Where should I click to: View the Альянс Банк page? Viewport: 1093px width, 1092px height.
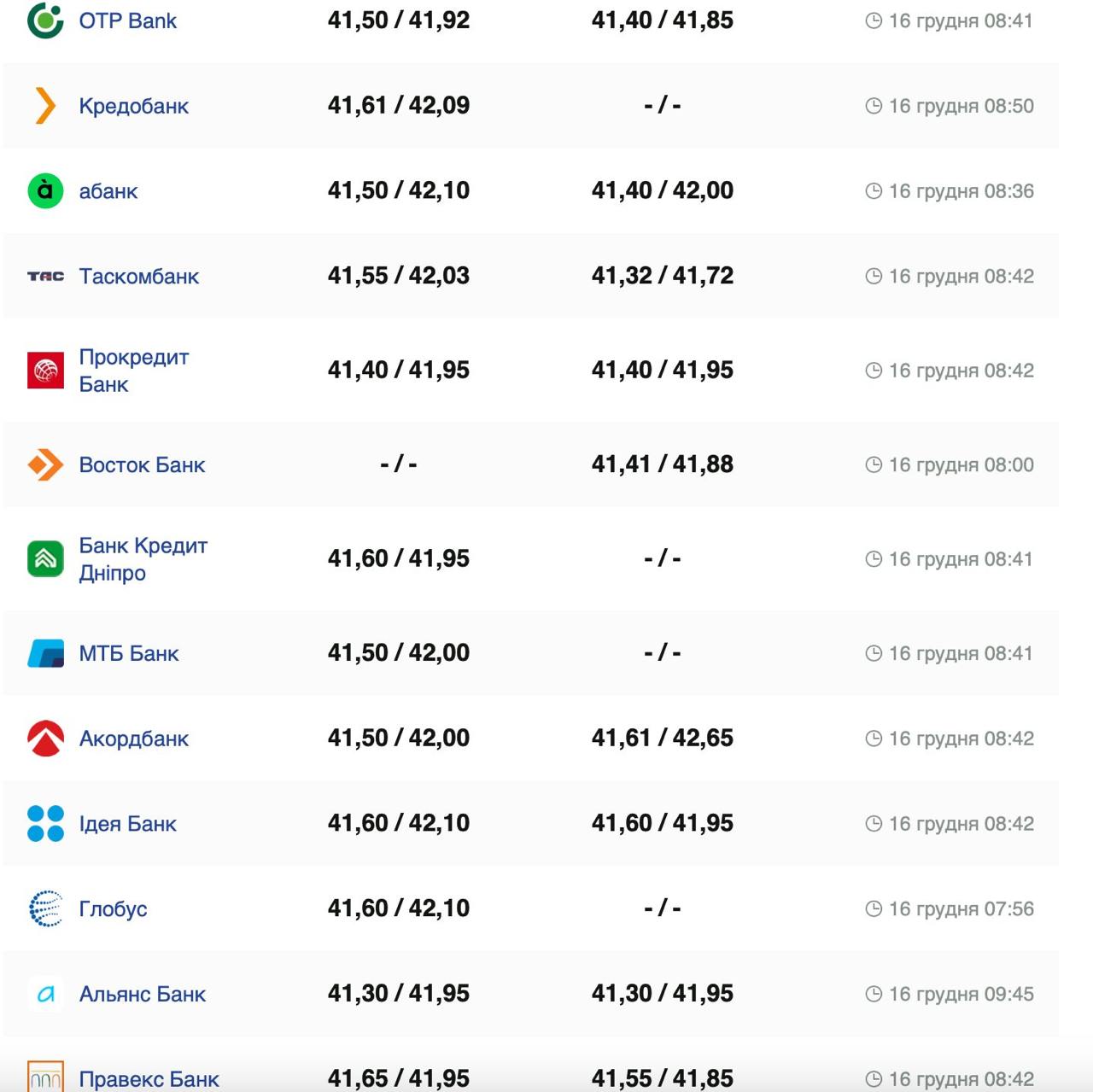pyautogui.click(x=142, y=995)
